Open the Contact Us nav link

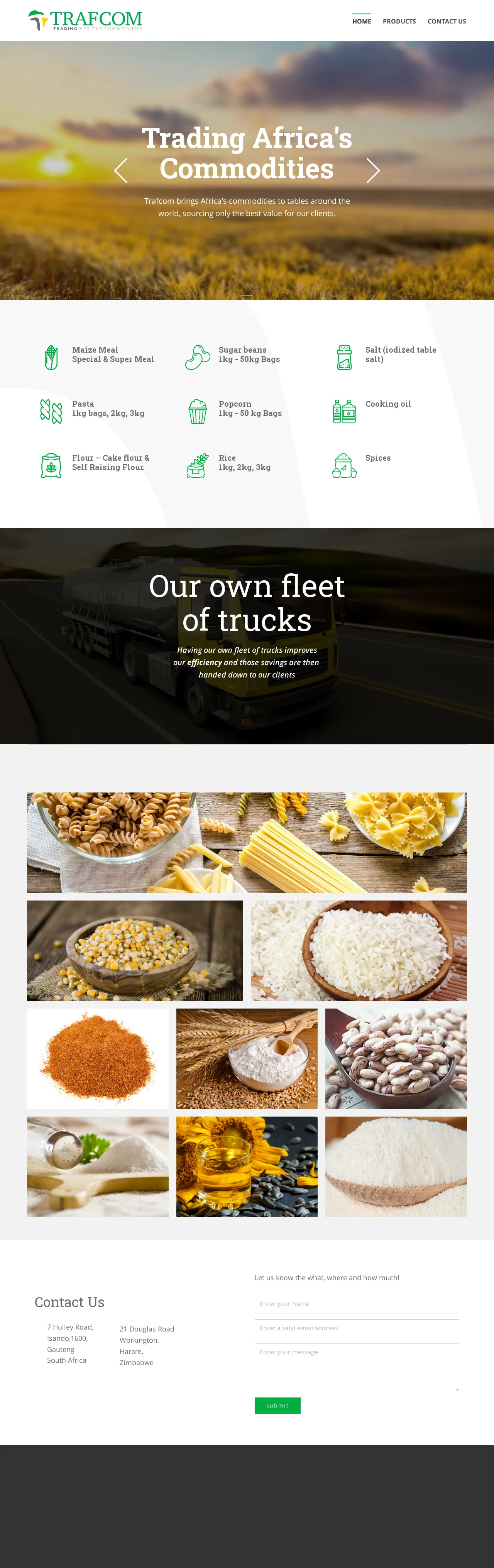coord(447,21)
